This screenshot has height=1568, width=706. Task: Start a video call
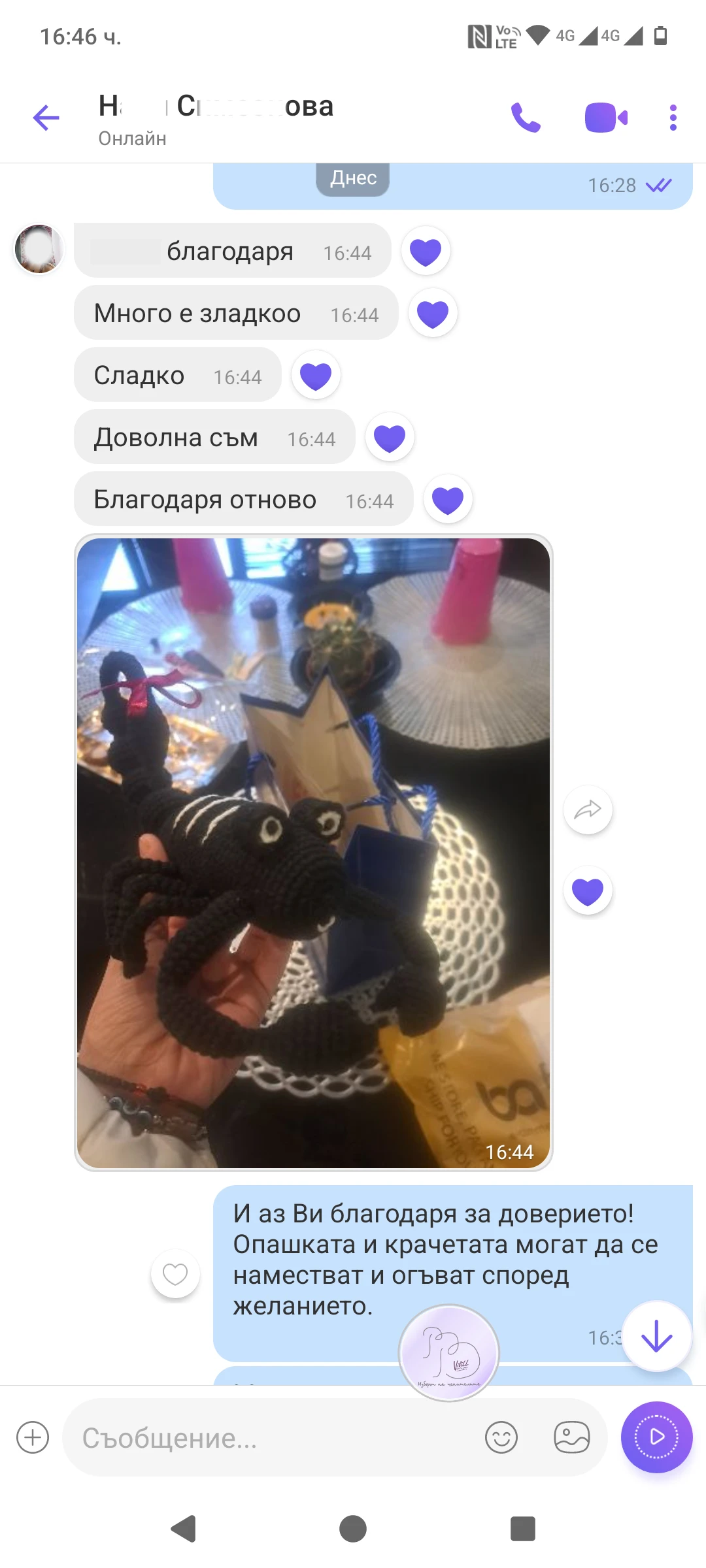606,118
